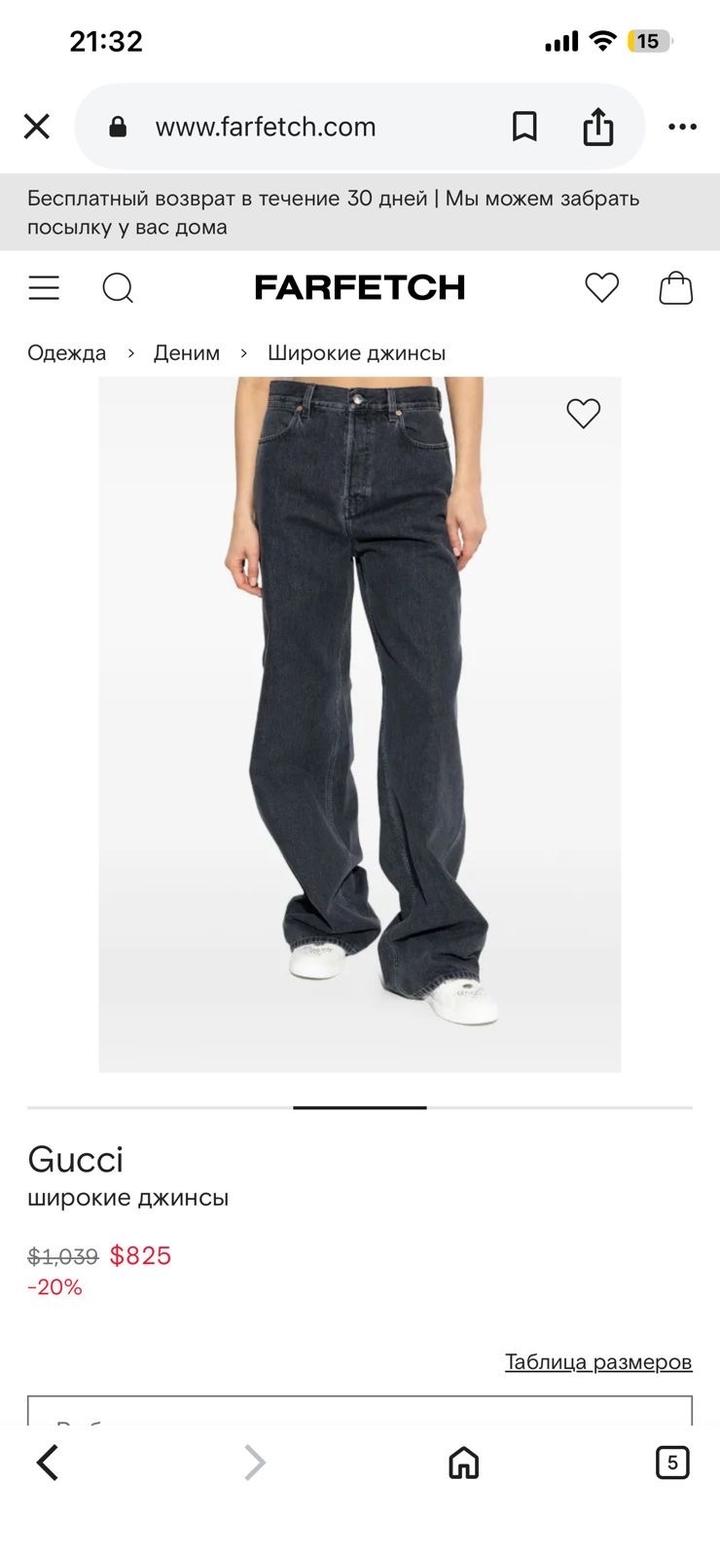Viewport: 720px width, 1557px height.
Task: Go to Одежда breadcrumb
Action: click(67, 353)
